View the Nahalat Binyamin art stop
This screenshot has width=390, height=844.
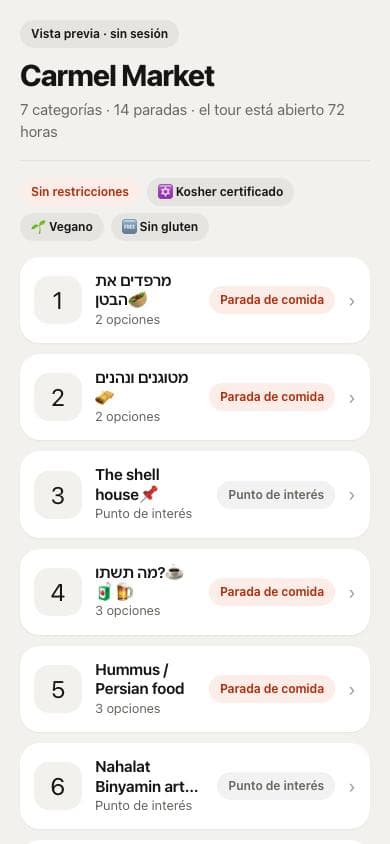click(x=195, y=786)
